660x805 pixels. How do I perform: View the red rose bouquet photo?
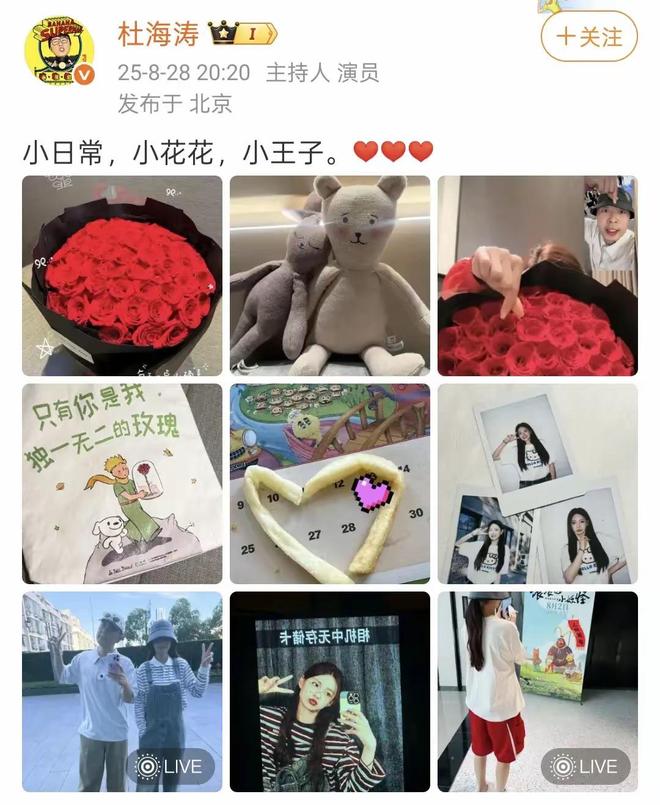(x=122, y=276)
